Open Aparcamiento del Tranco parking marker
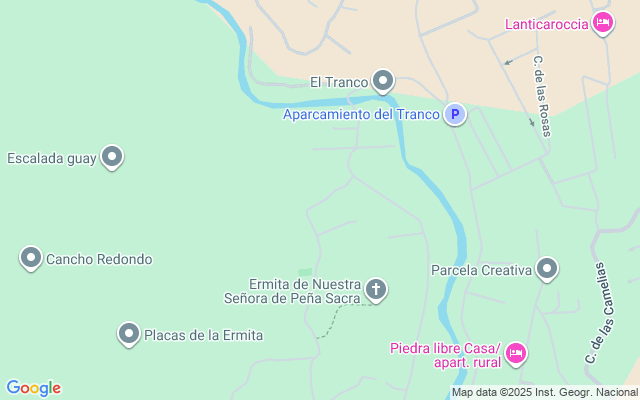The width and height of the screenshot is (640, 400). coord(455,114)
